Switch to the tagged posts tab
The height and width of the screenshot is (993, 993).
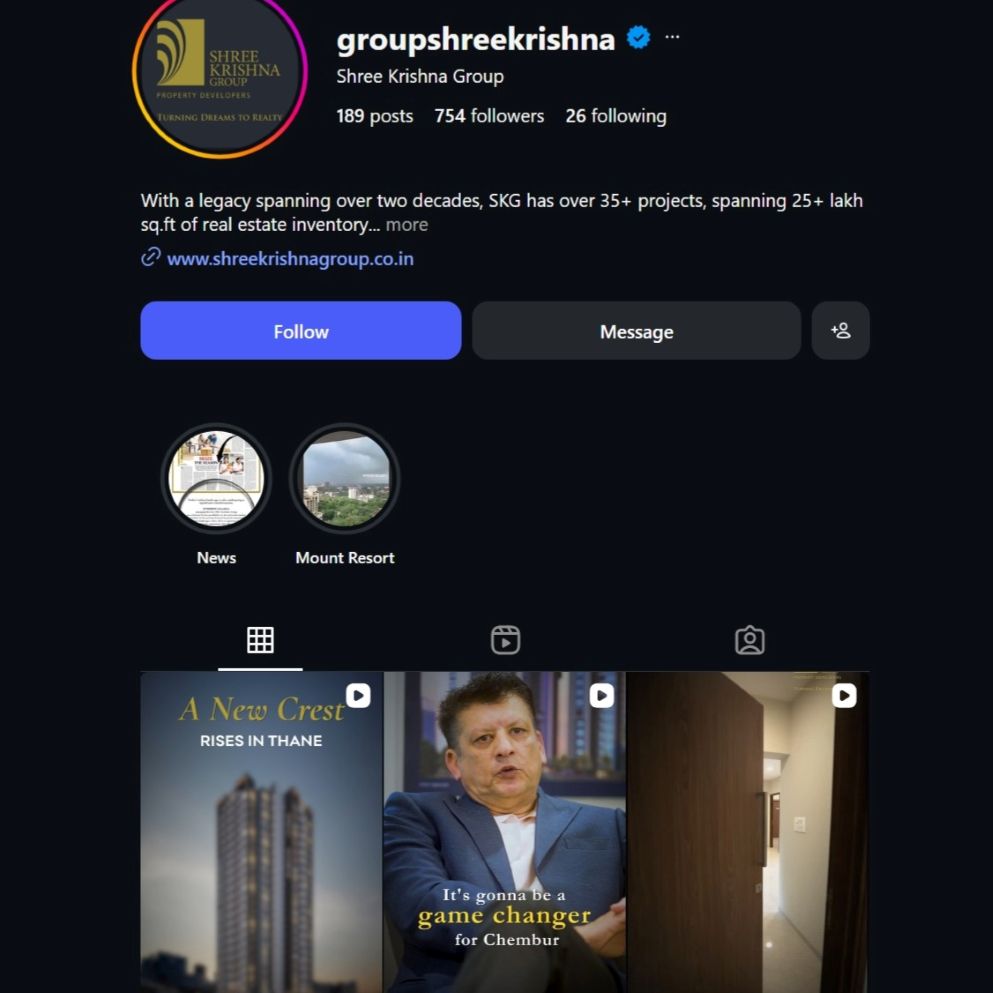[749, 640]
